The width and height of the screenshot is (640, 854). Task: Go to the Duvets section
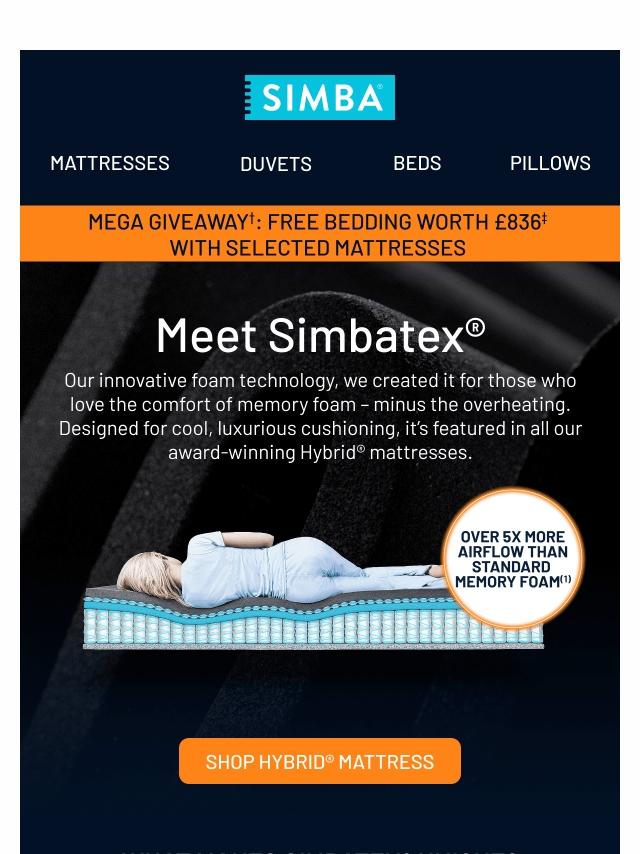pyautogui.click(x=276, y=164)
